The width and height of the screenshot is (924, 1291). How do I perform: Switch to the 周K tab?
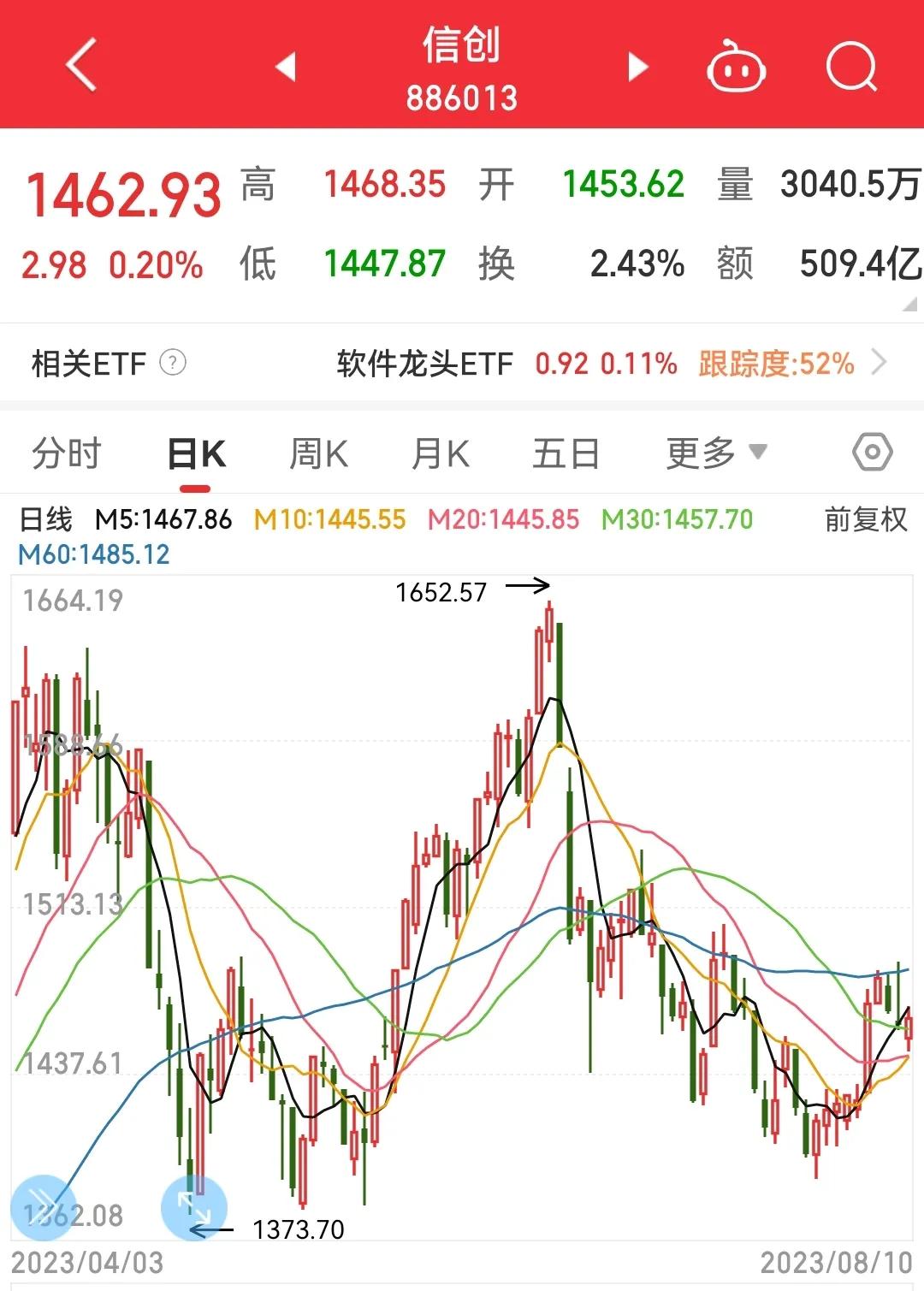(318, 453)
